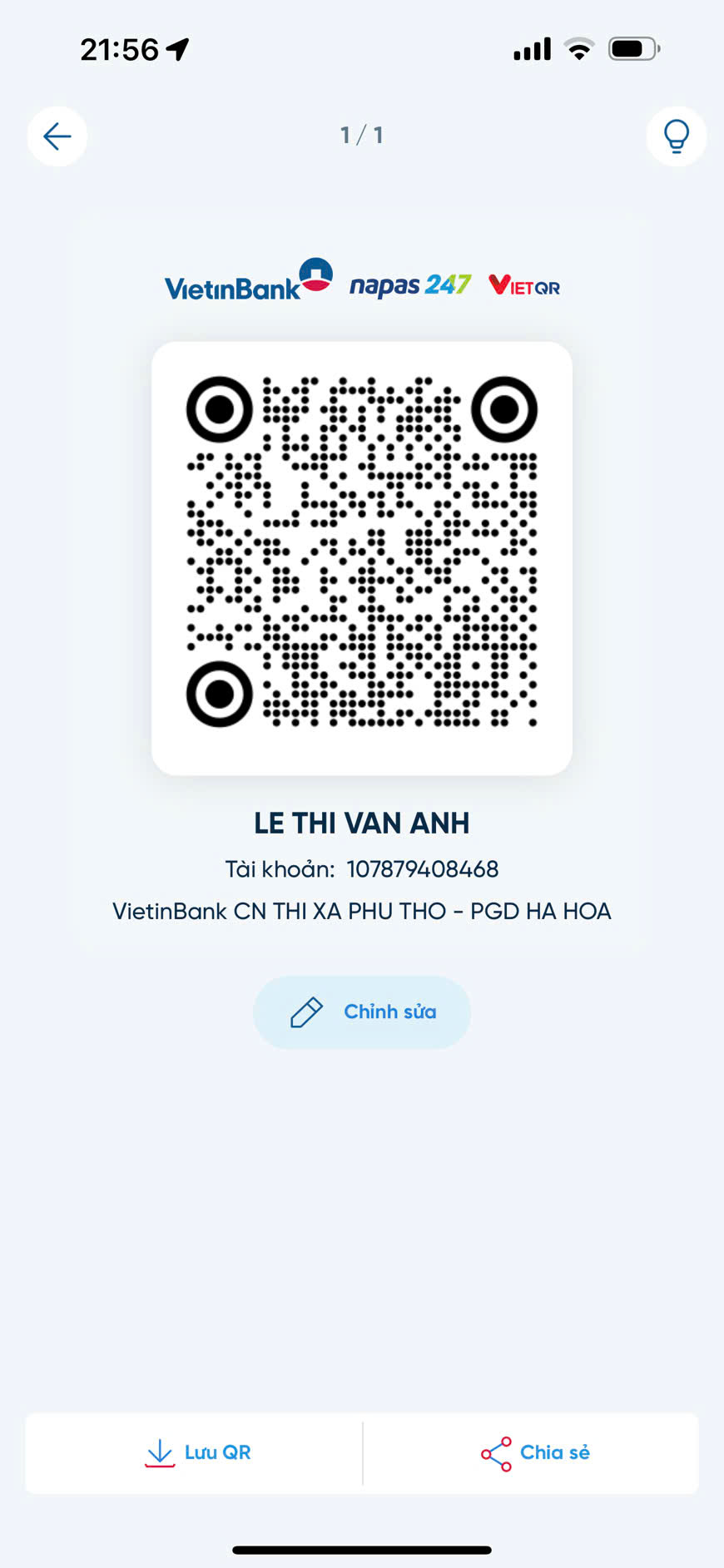Open the lightbulb tips icon
Viewport: 724px width, 1568px height.
tap(676, 136)
